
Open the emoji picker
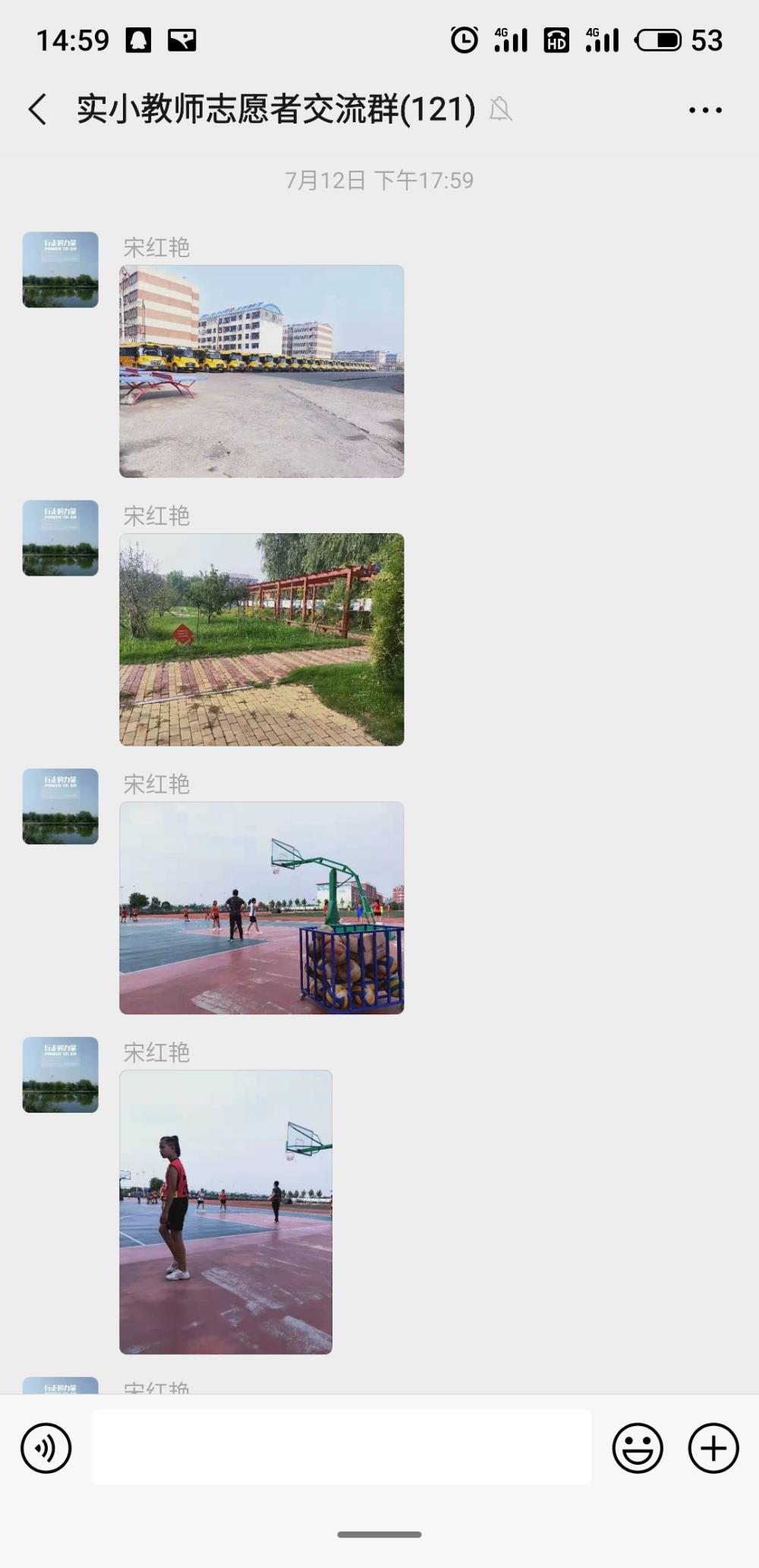pyautogui.click(x=638, y=1448)
